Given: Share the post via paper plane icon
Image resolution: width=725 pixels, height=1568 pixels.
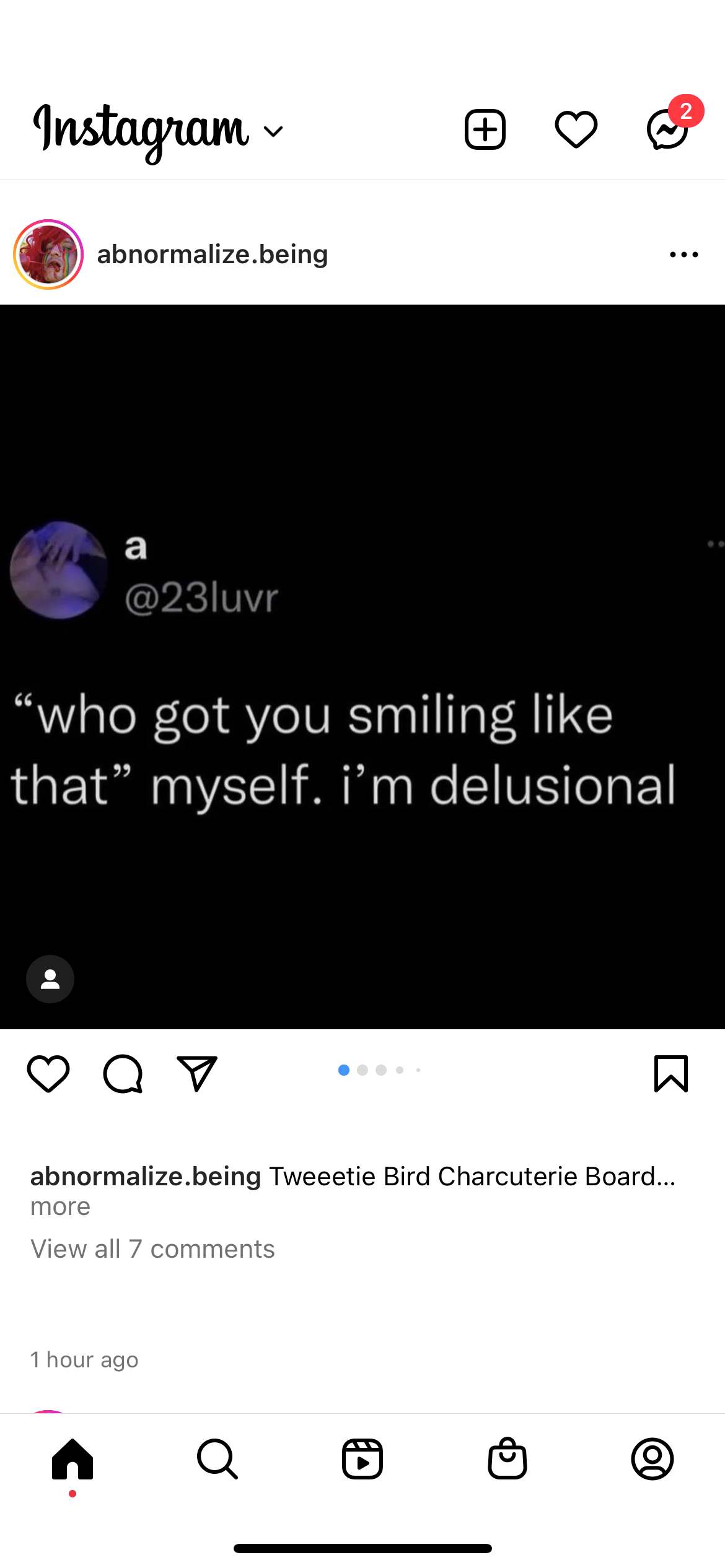Looking at the screenshot, I should (197, 1073).
